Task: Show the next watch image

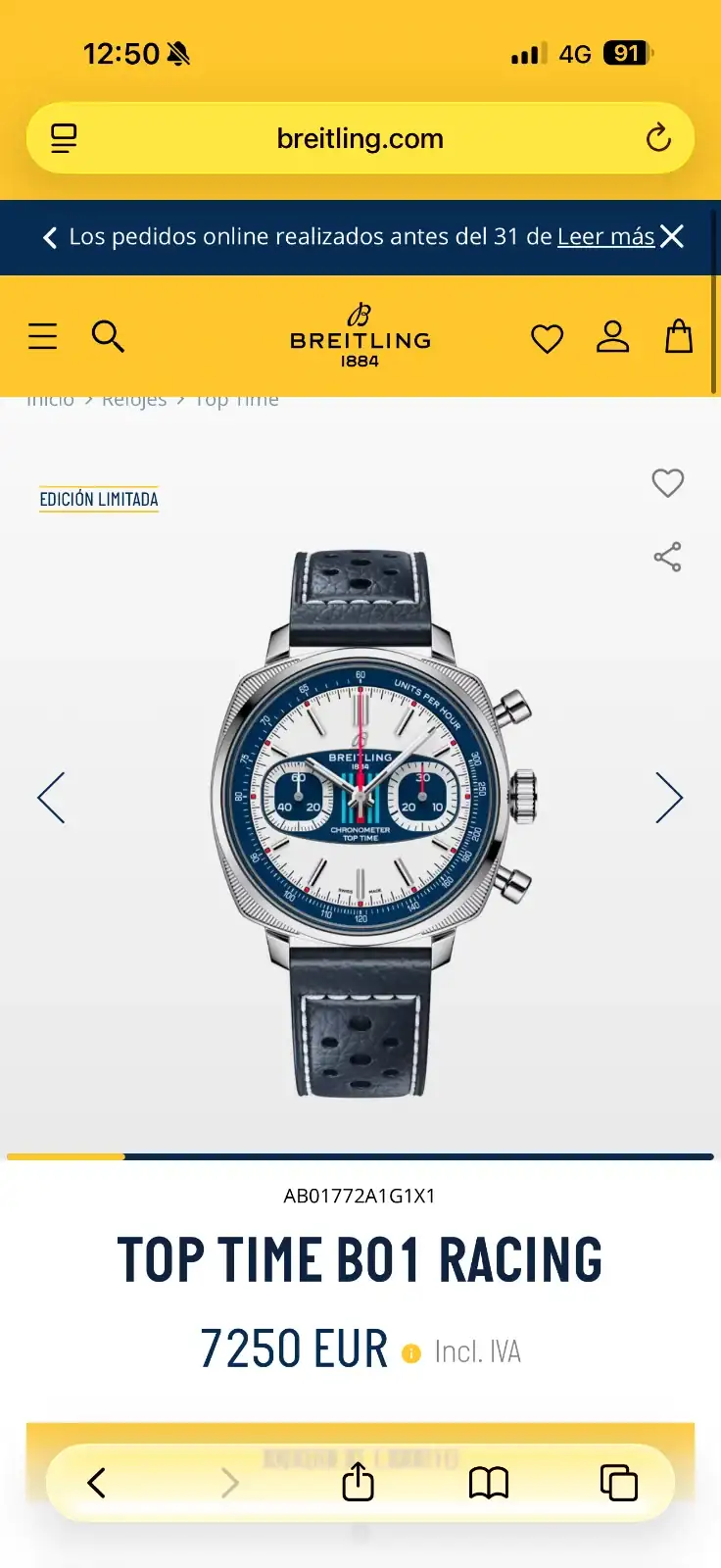Action: pyautogui.click(x=668, y=798)
